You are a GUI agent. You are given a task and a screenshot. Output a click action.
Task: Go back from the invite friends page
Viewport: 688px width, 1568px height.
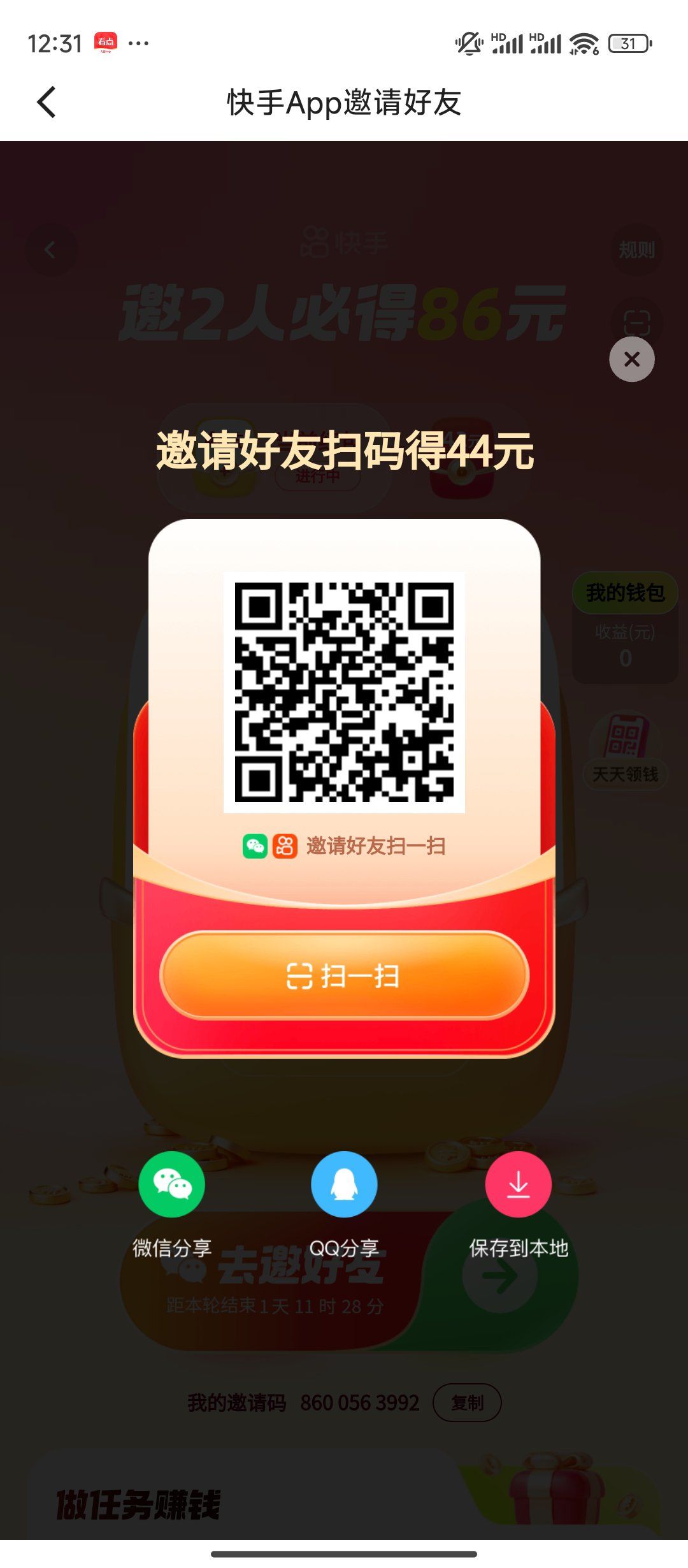pos(47,102)
